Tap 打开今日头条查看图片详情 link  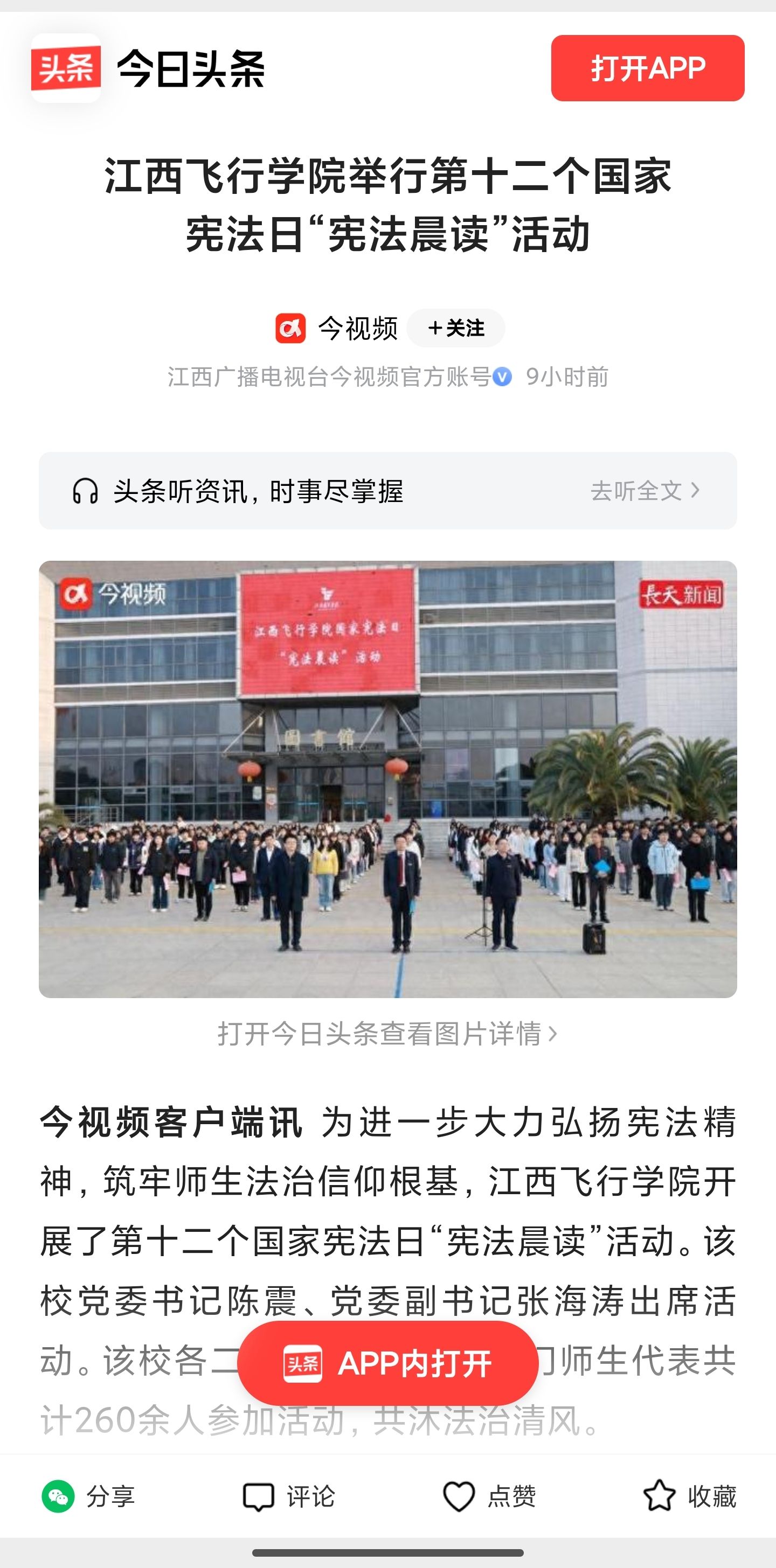(387, 1034)
